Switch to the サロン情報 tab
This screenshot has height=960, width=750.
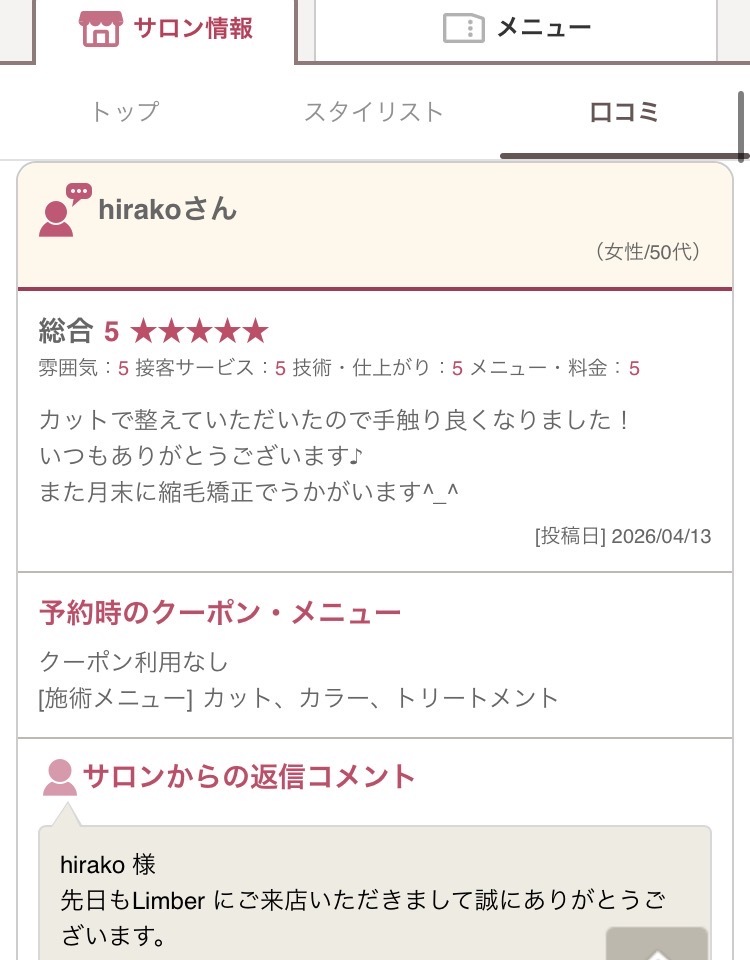tap(166, 28)
